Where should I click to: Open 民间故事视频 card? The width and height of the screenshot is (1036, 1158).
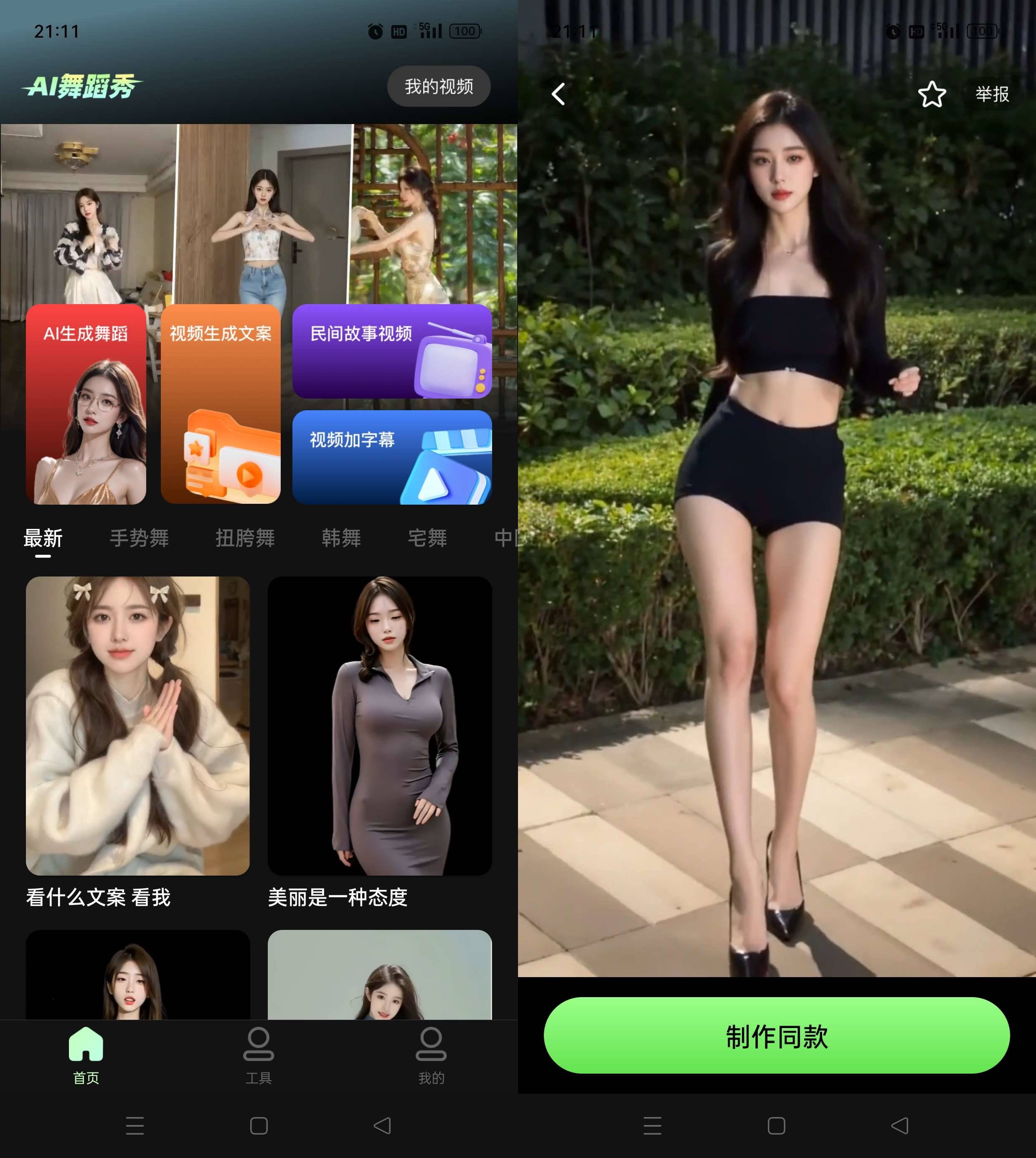[391, 351]
